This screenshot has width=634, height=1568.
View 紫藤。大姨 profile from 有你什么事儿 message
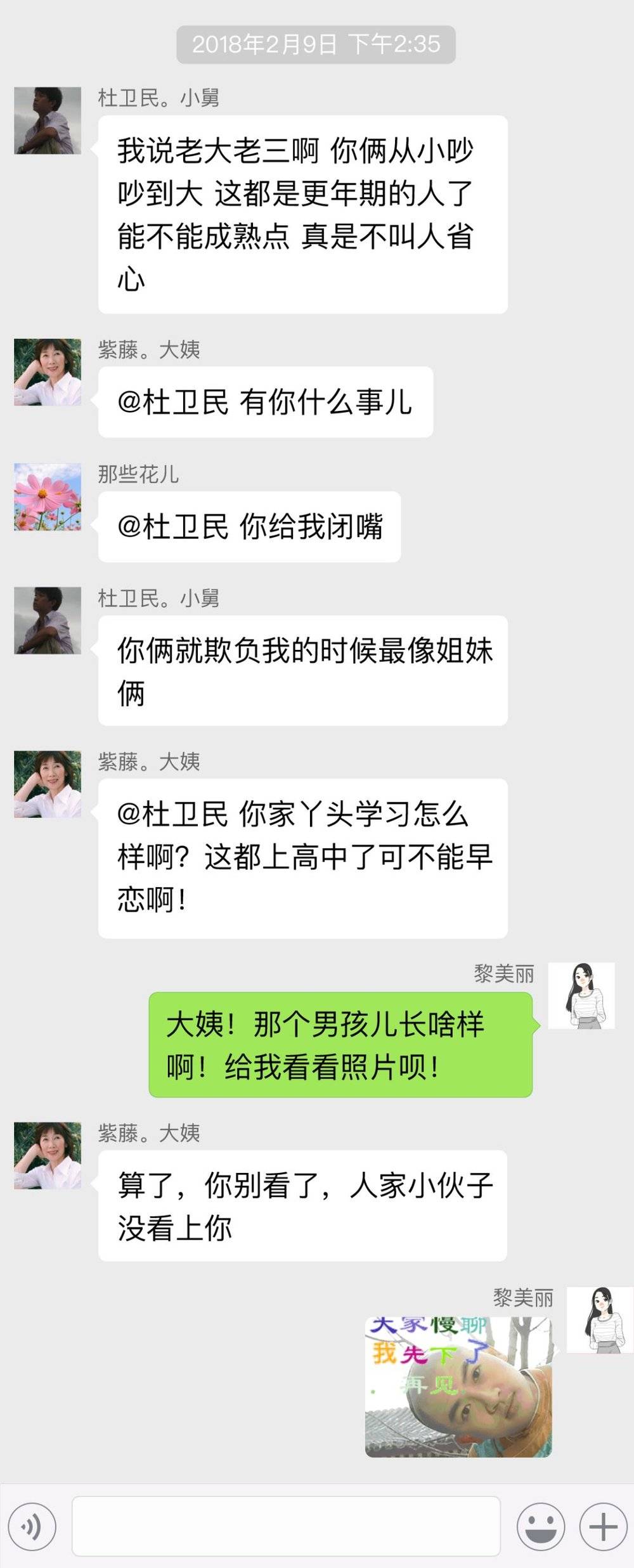(x=48, y=372)
